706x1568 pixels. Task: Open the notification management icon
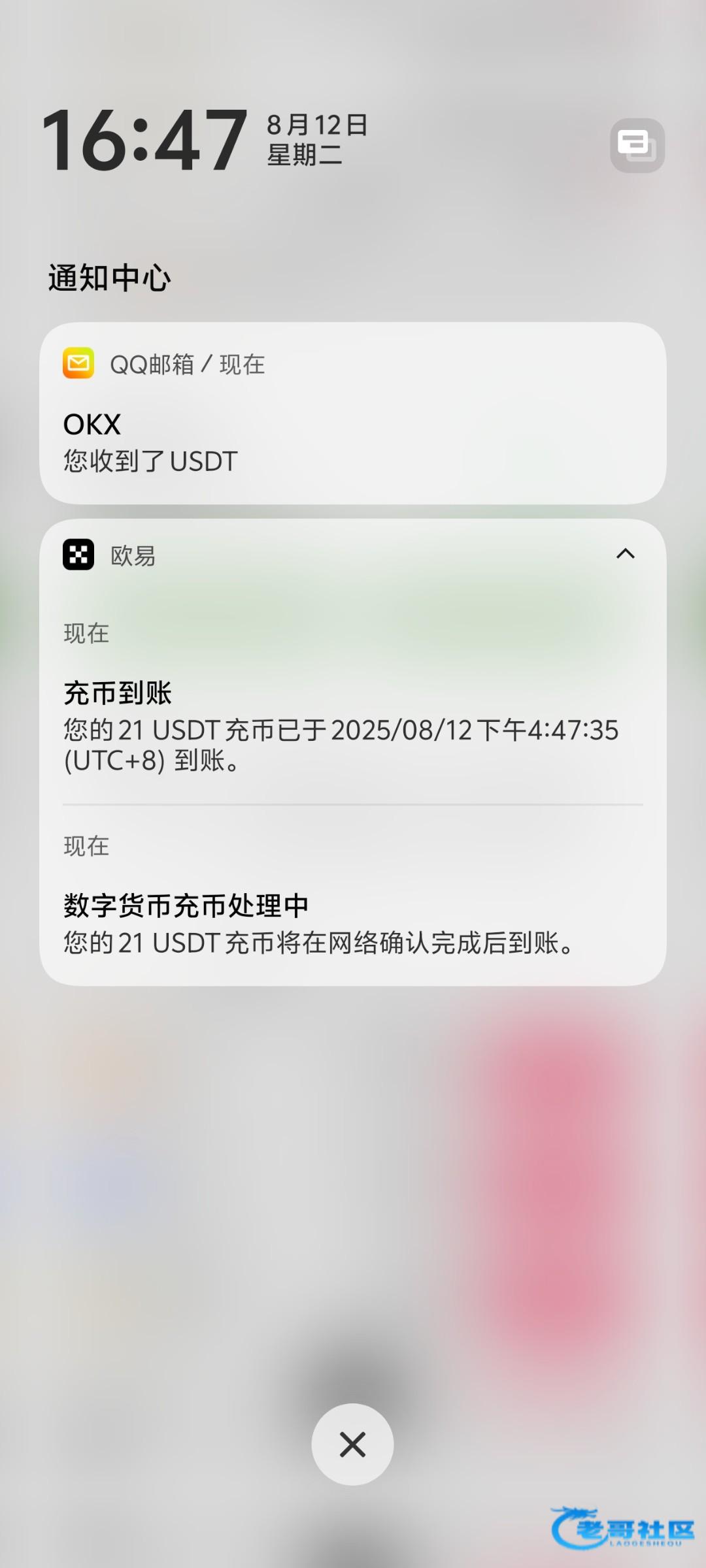tap(637, 145)
